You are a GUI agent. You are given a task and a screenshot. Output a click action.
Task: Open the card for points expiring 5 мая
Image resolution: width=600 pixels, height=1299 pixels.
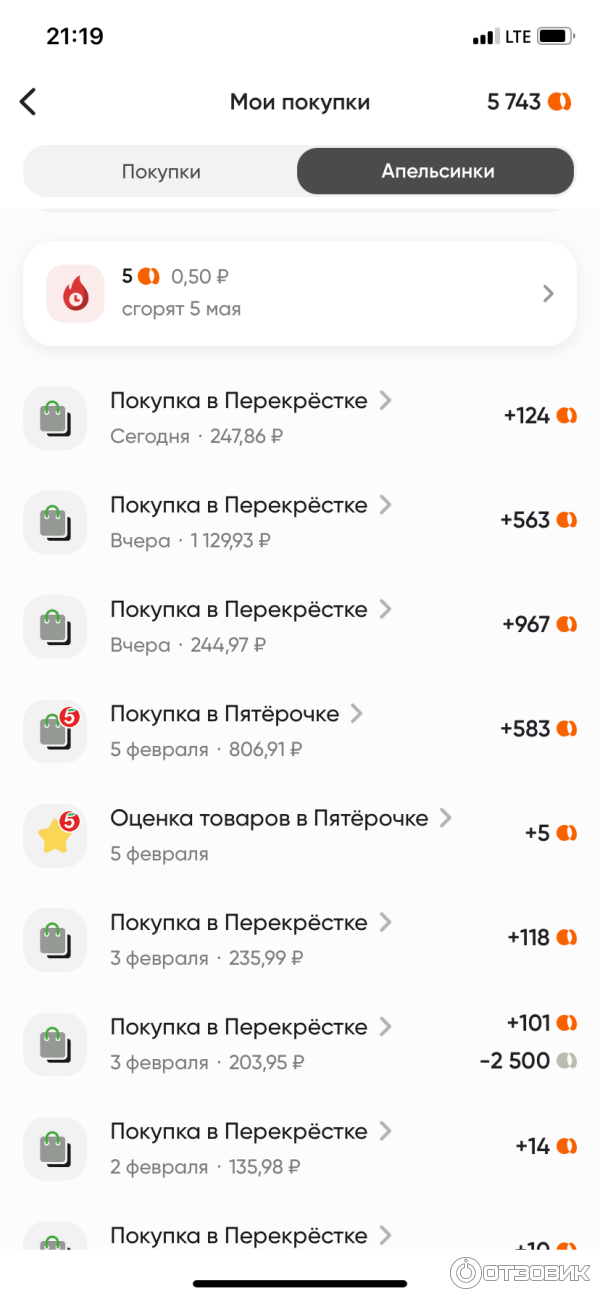pyautogui.click(x=300, y=293)
